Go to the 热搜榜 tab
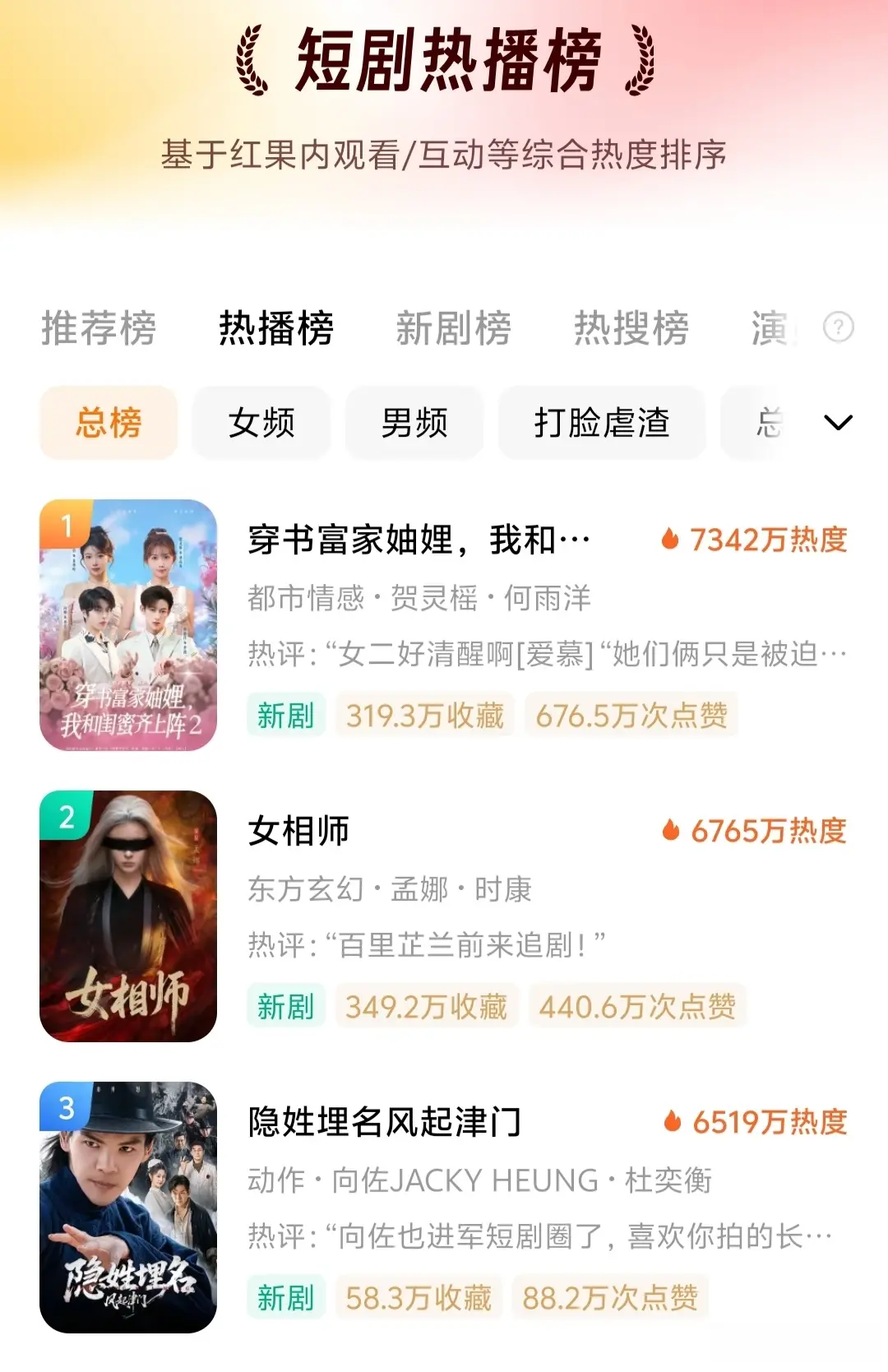This screenshot has width=888, height=1372. click(x=631, y=328)
